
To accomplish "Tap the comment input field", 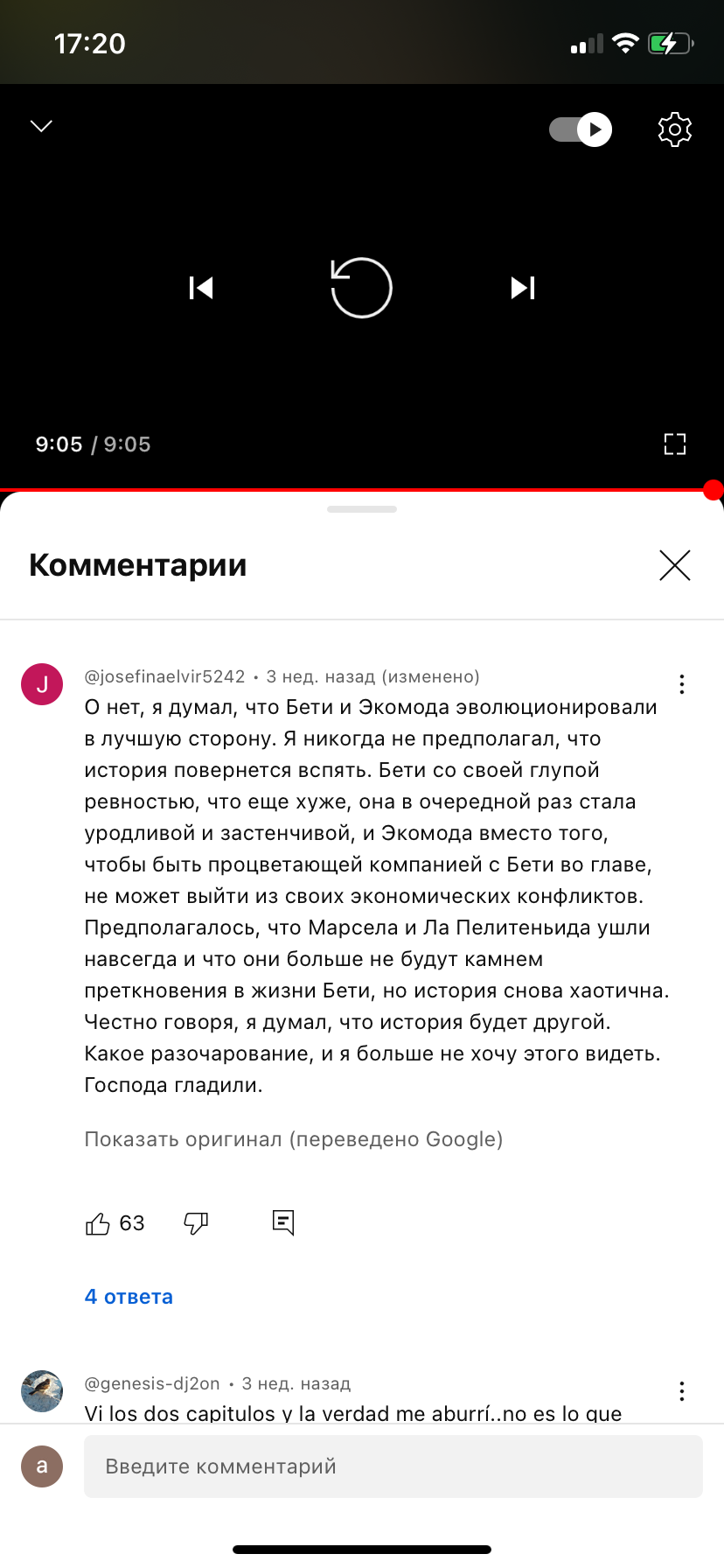I will (x=393, y=1466).
